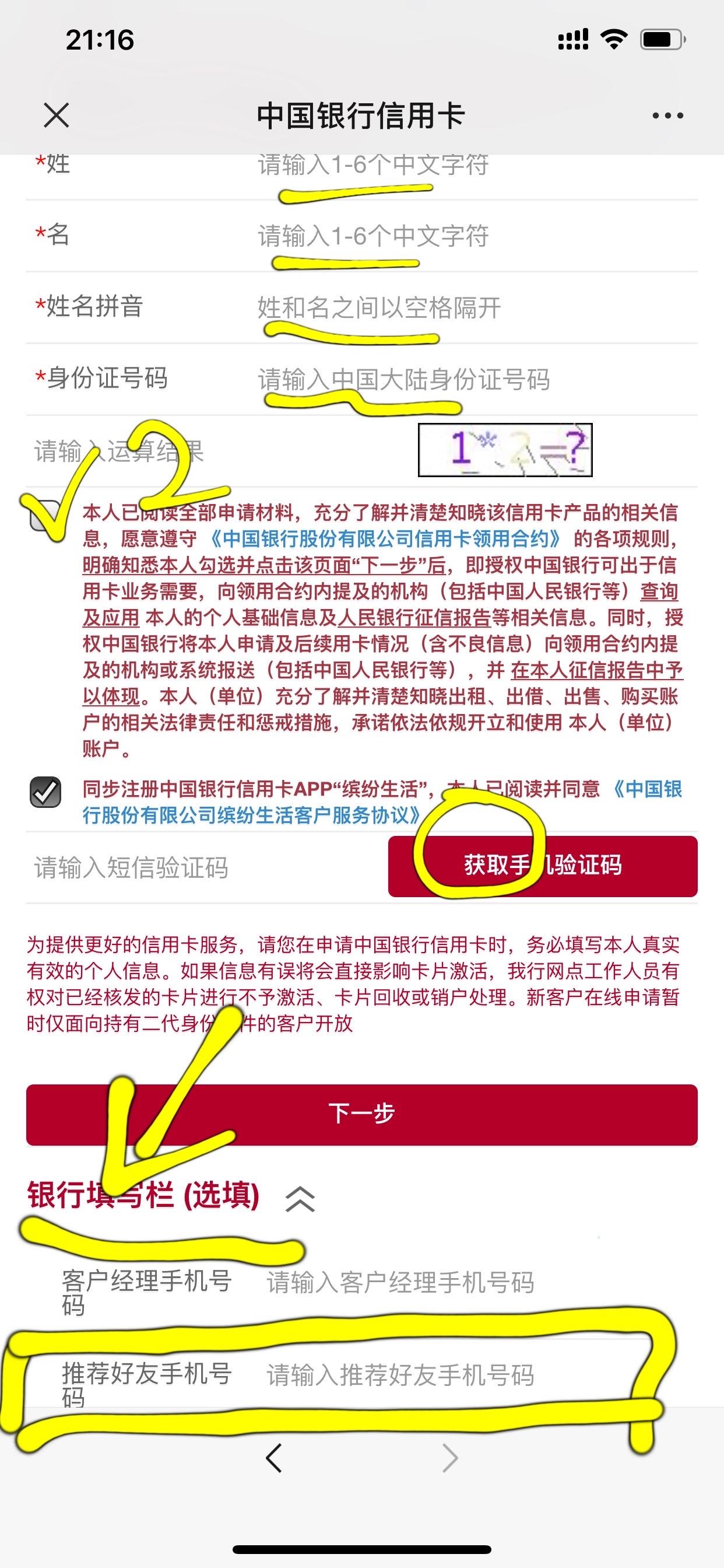Close the 中国银行信用卡 page
The image size is (724, 1568).
[x=57, y=115]
